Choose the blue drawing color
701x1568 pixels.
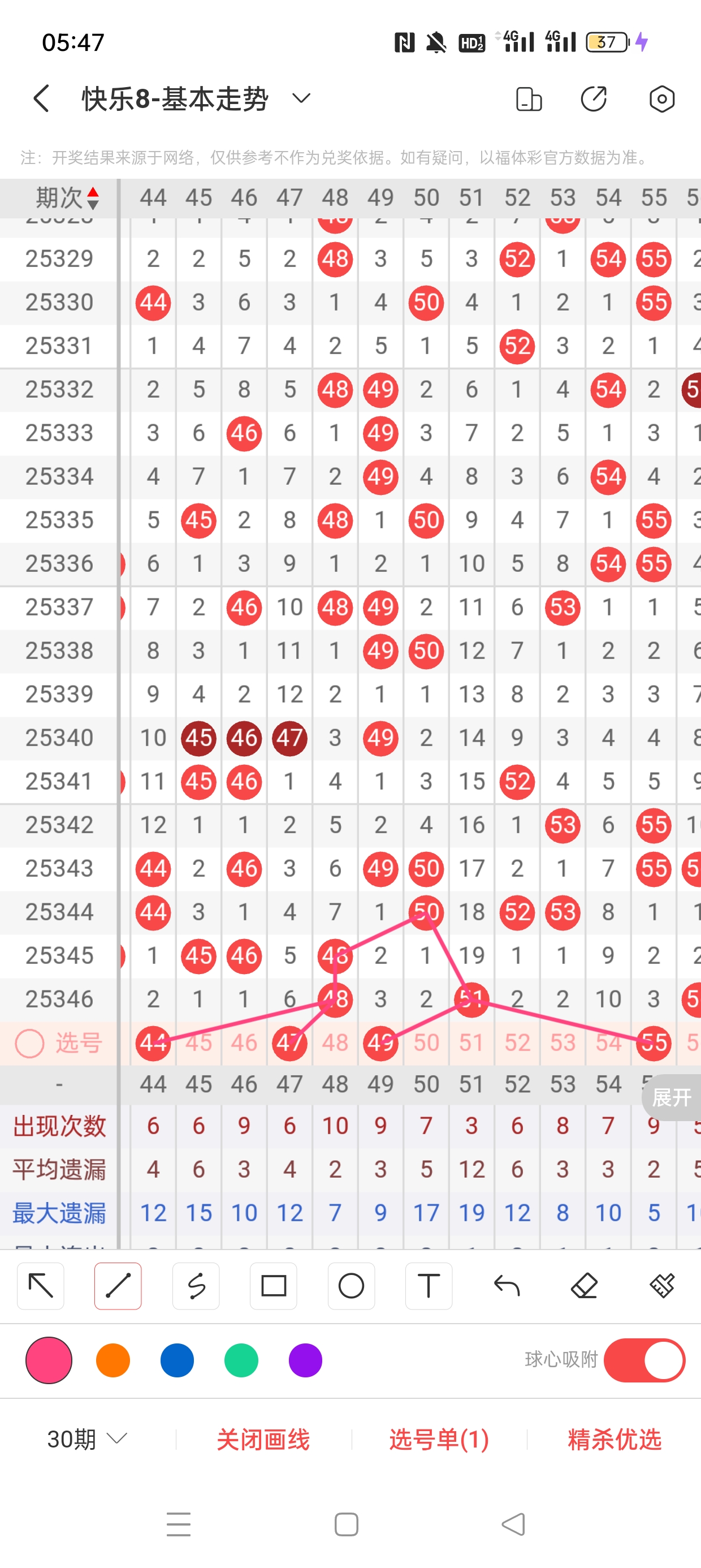[177, 1360]
